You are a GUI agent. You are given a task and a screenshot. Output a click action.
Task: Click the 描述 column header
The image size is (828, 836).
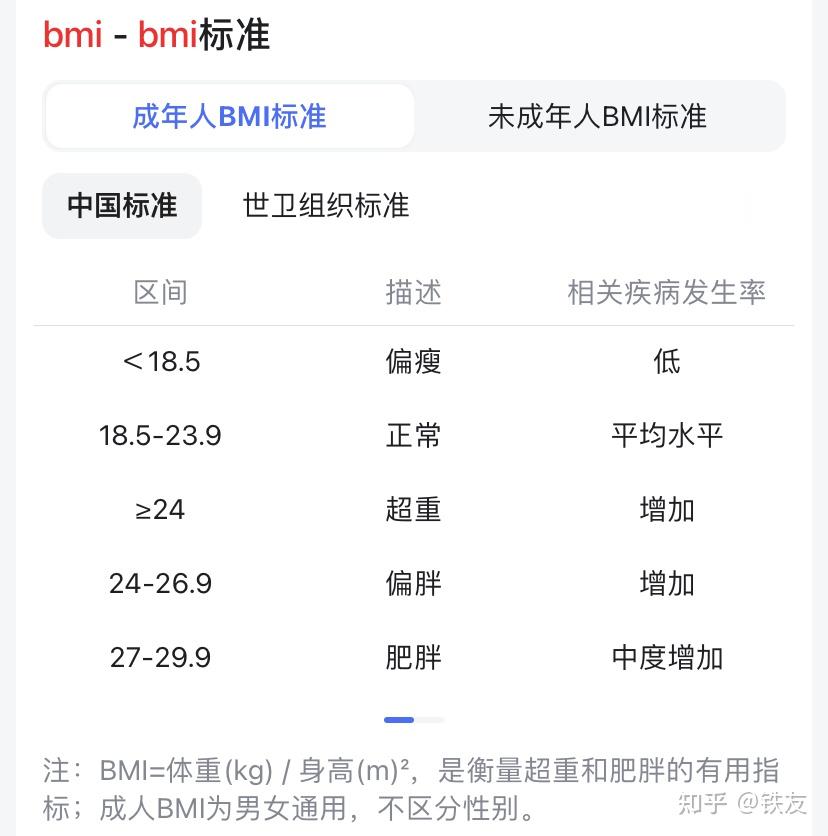[x=413, y=293]
